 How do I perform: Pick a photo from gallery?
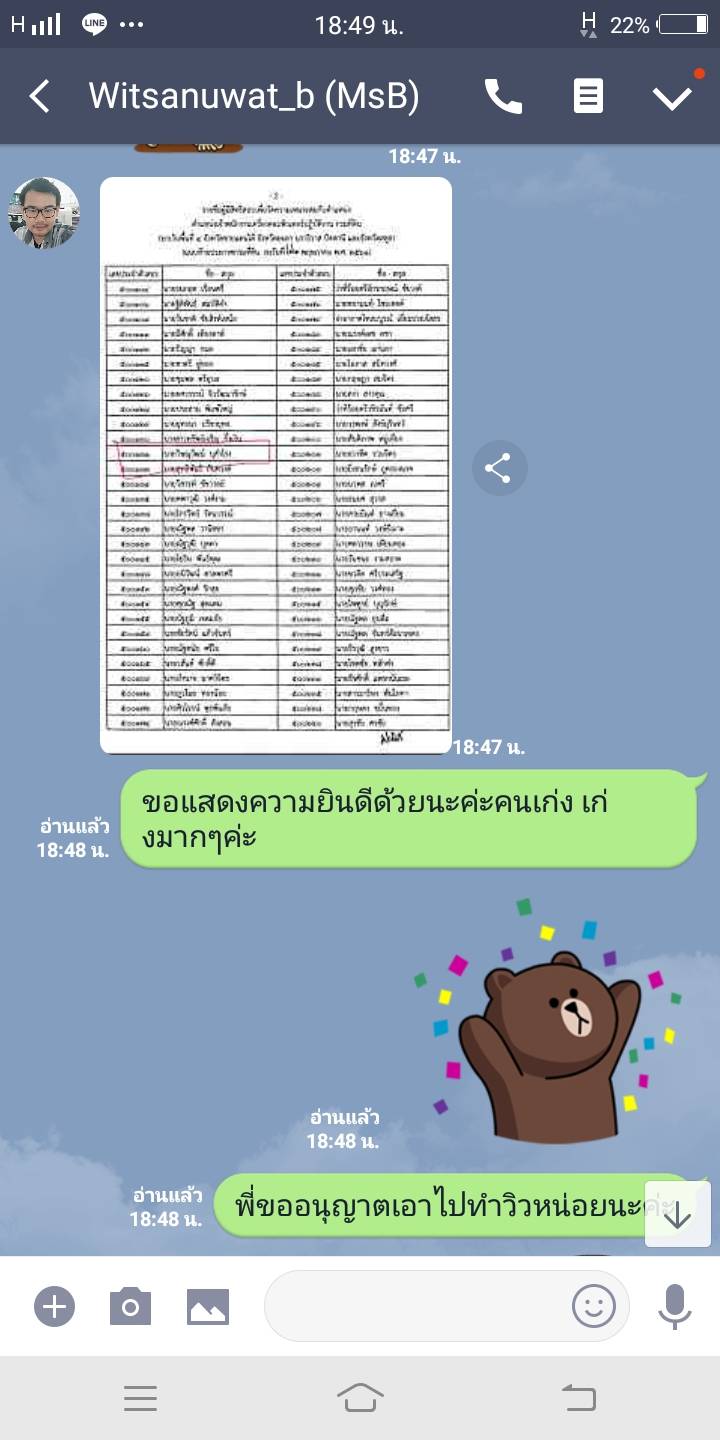point(208,1306)
